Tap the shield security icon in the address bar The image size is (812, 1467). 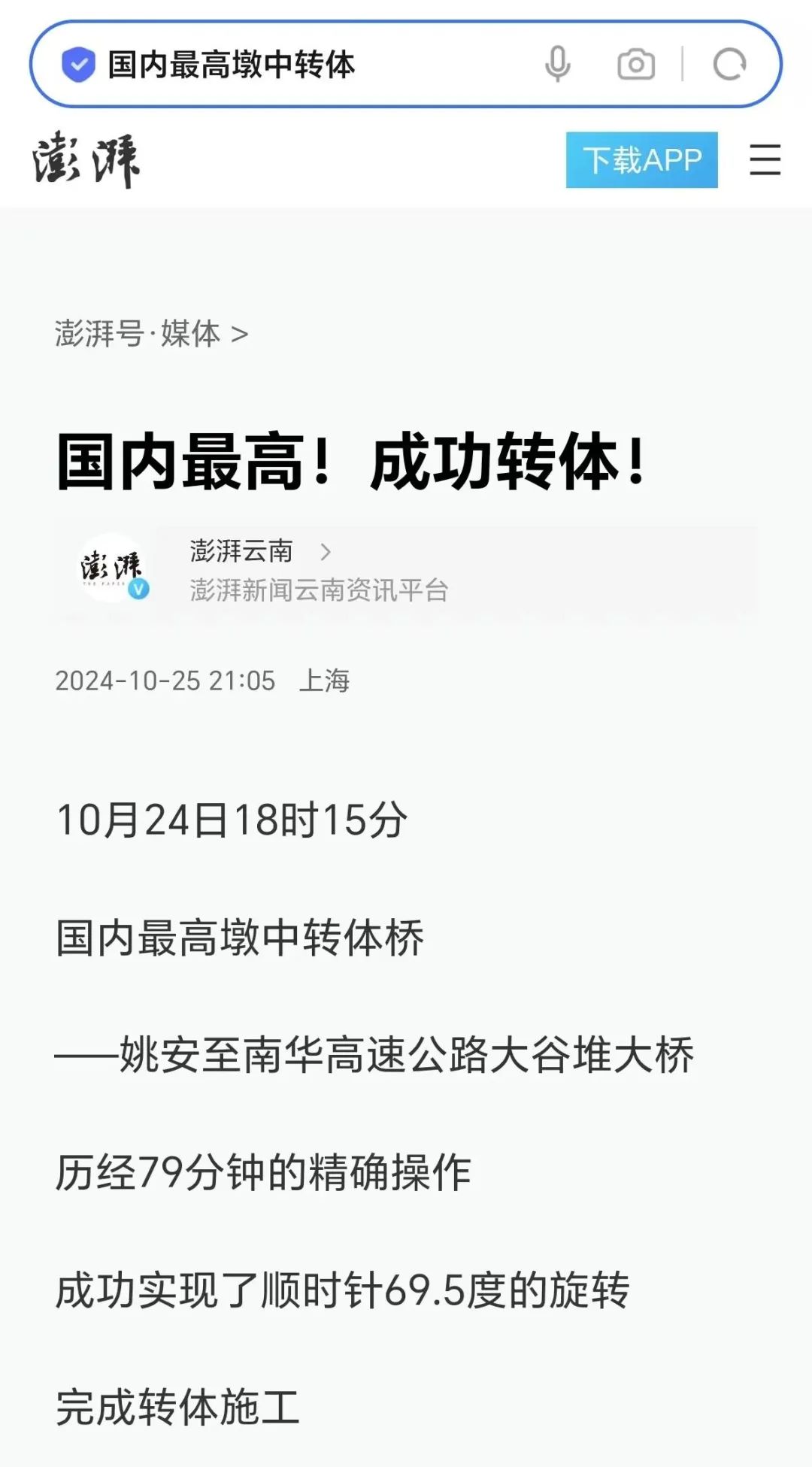pos(78,65)
